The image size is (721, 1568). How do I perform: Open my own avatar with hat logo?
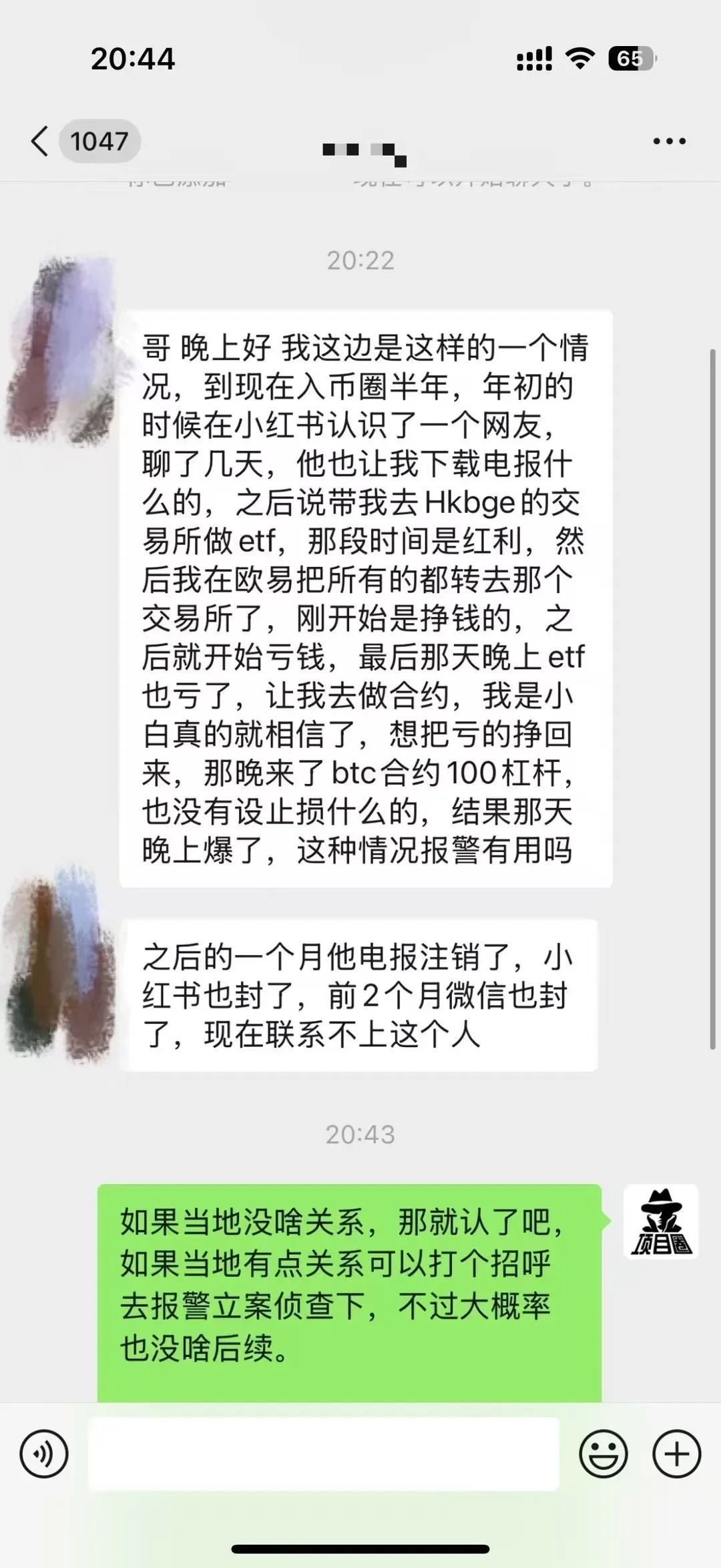tap(661, 1221)
